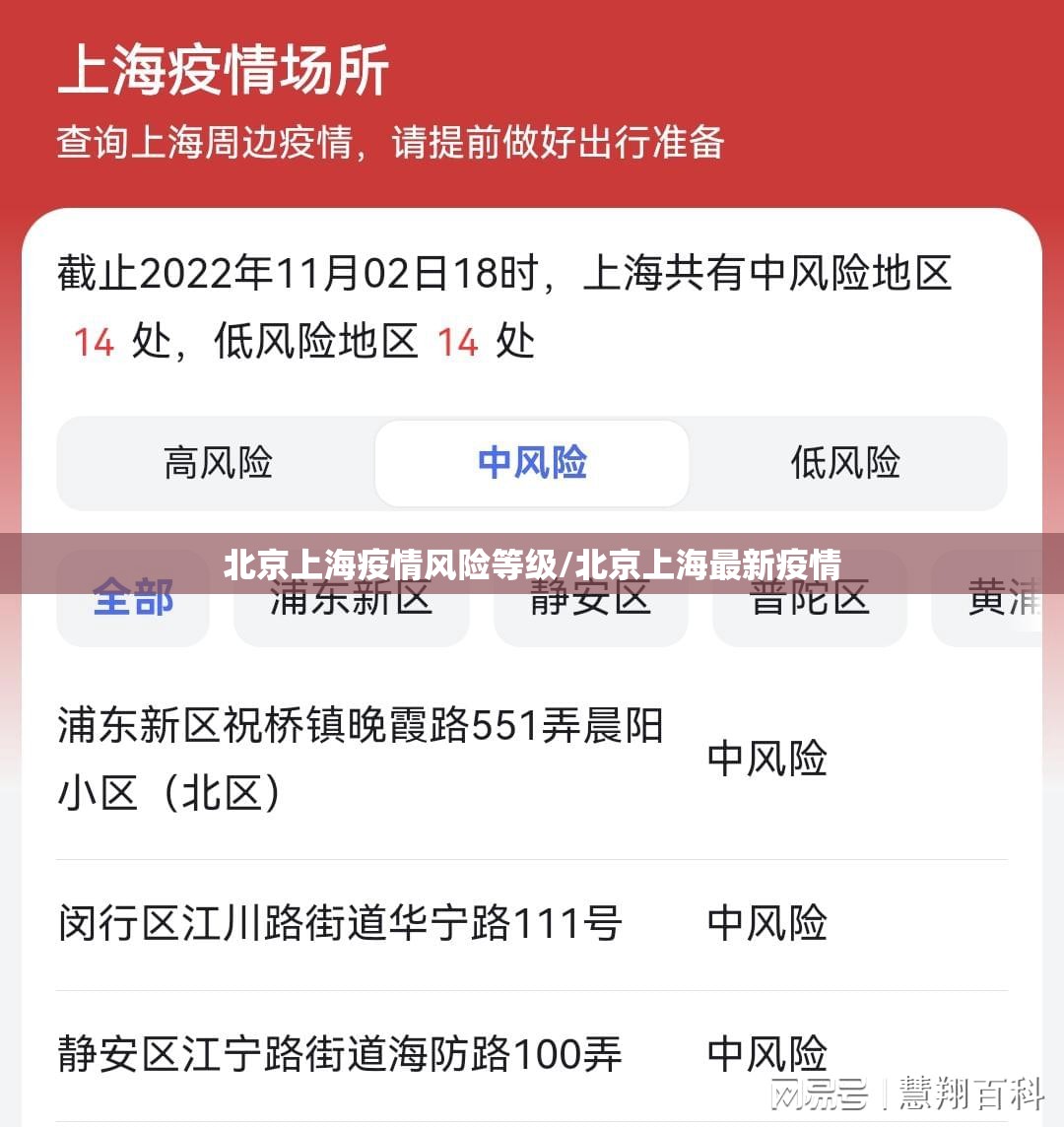Image resolution: width=1064 pixels, height=1127 pixels.
Task: Switch to the 高风险 tab
Action: click(218, 463)
